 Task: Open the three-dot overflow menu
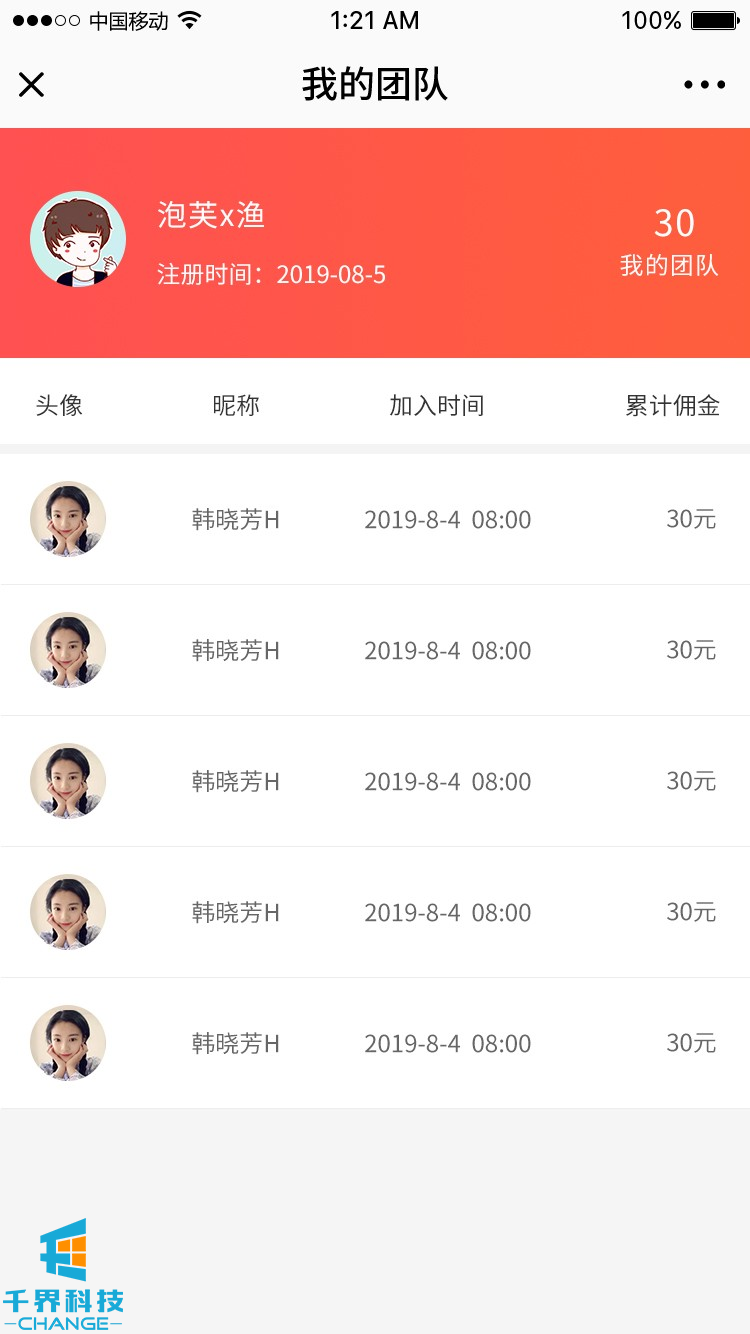[x=704, y=85]
